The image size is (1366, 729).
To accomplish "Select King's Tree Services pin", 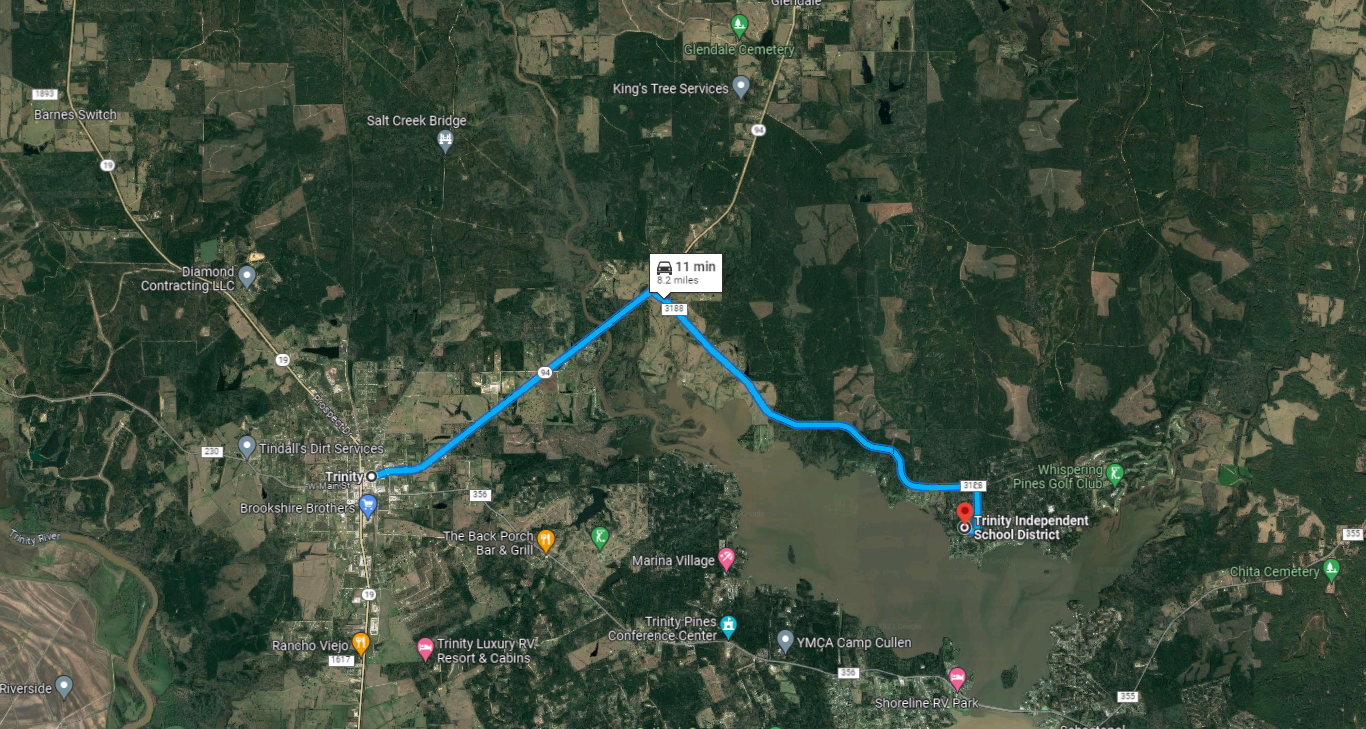I will pyautogui.click(x=741, y=87).
